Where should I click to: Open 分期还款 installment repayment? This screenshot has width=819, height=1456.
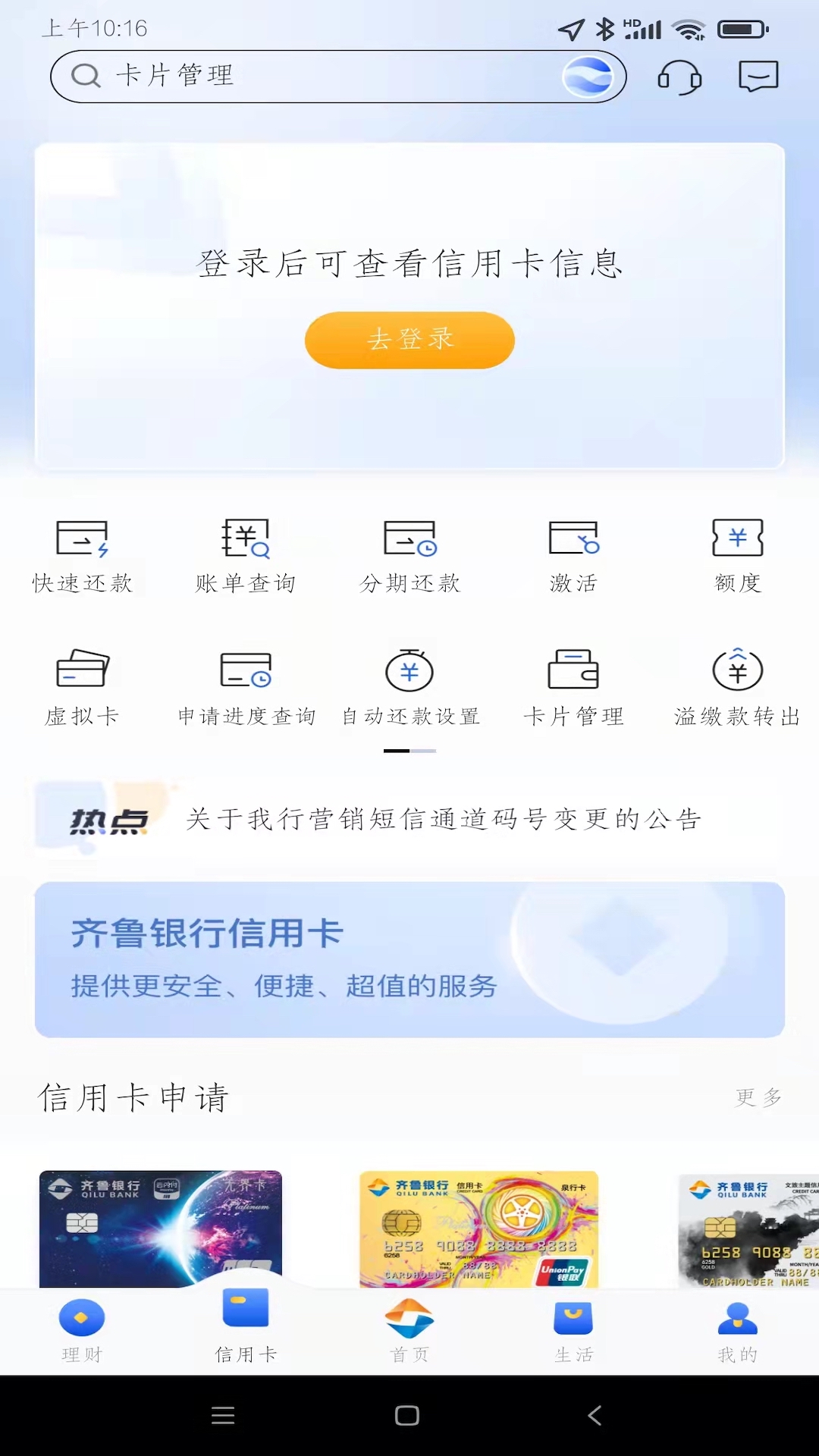[x=409, y=554]
